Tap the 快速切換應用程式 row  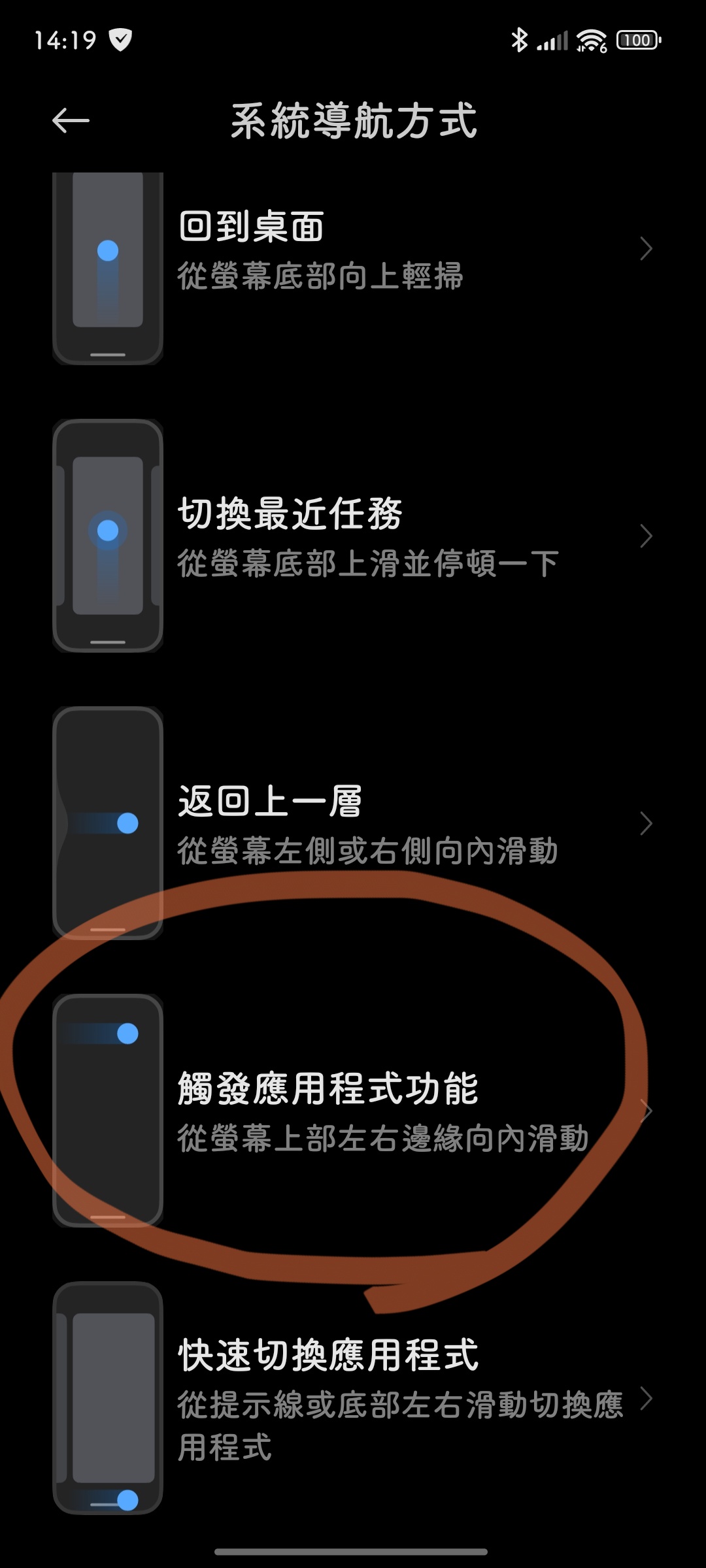tap(353, 1398)
